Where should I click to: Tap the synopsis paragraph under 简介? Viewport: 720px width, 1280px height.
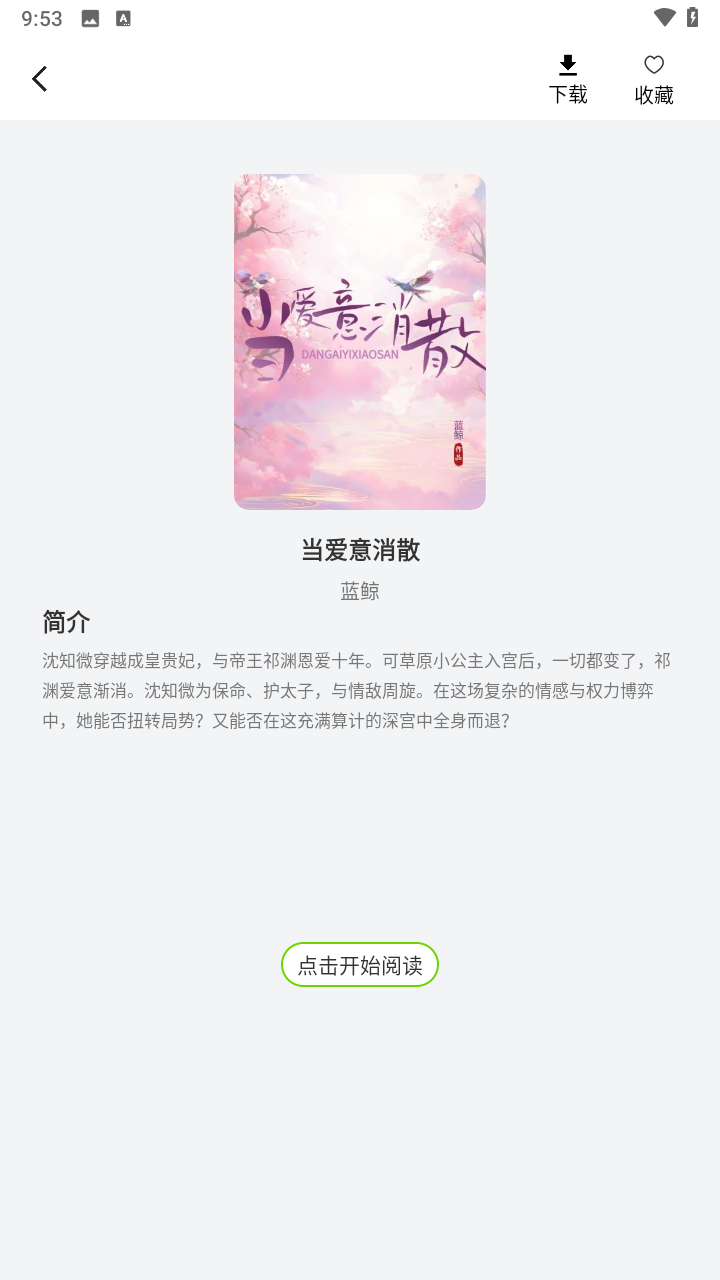[356, 690]
